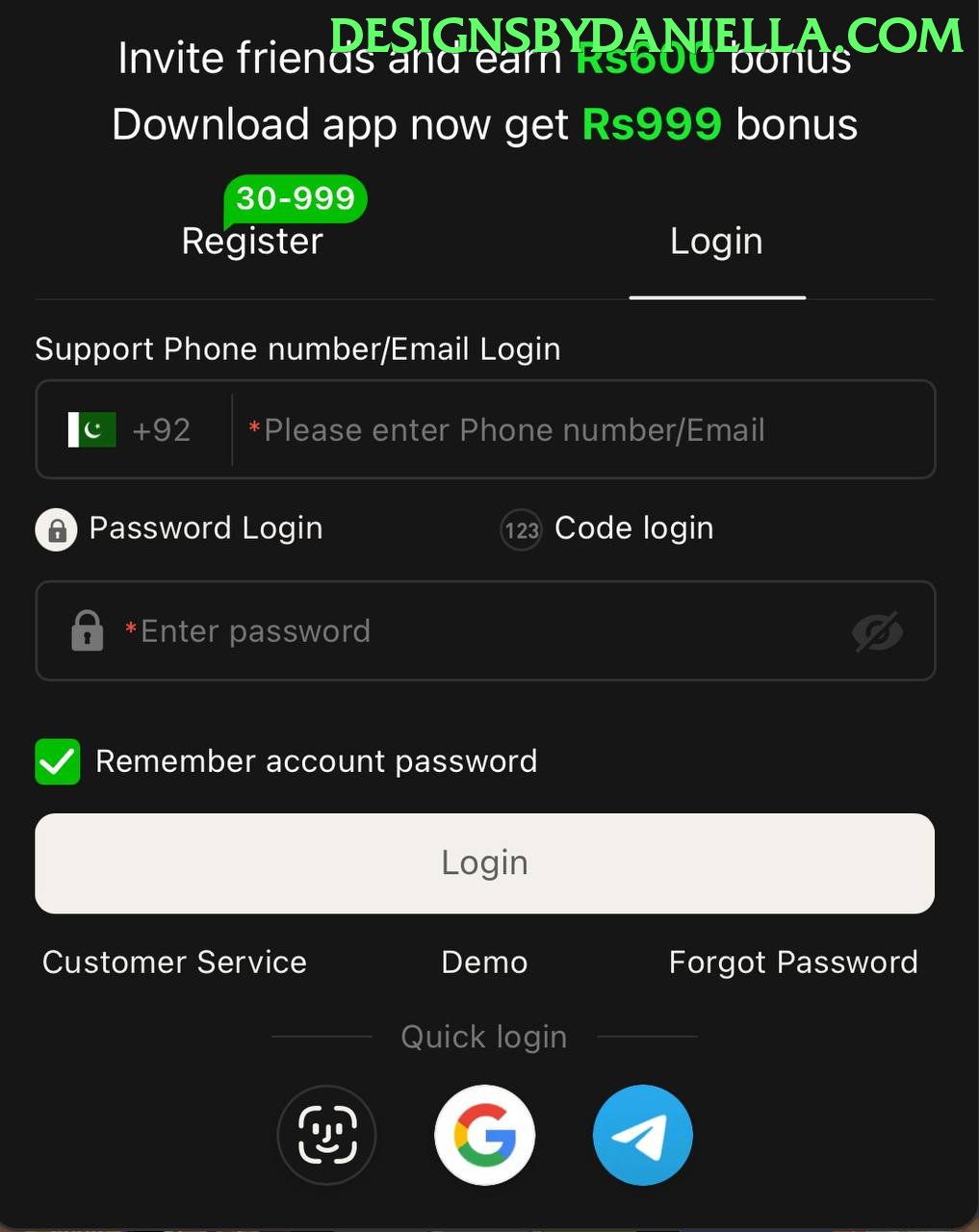Toggle password visibility eye icon
This screenshot has width=979, height=1232.
tap(877, 631)
